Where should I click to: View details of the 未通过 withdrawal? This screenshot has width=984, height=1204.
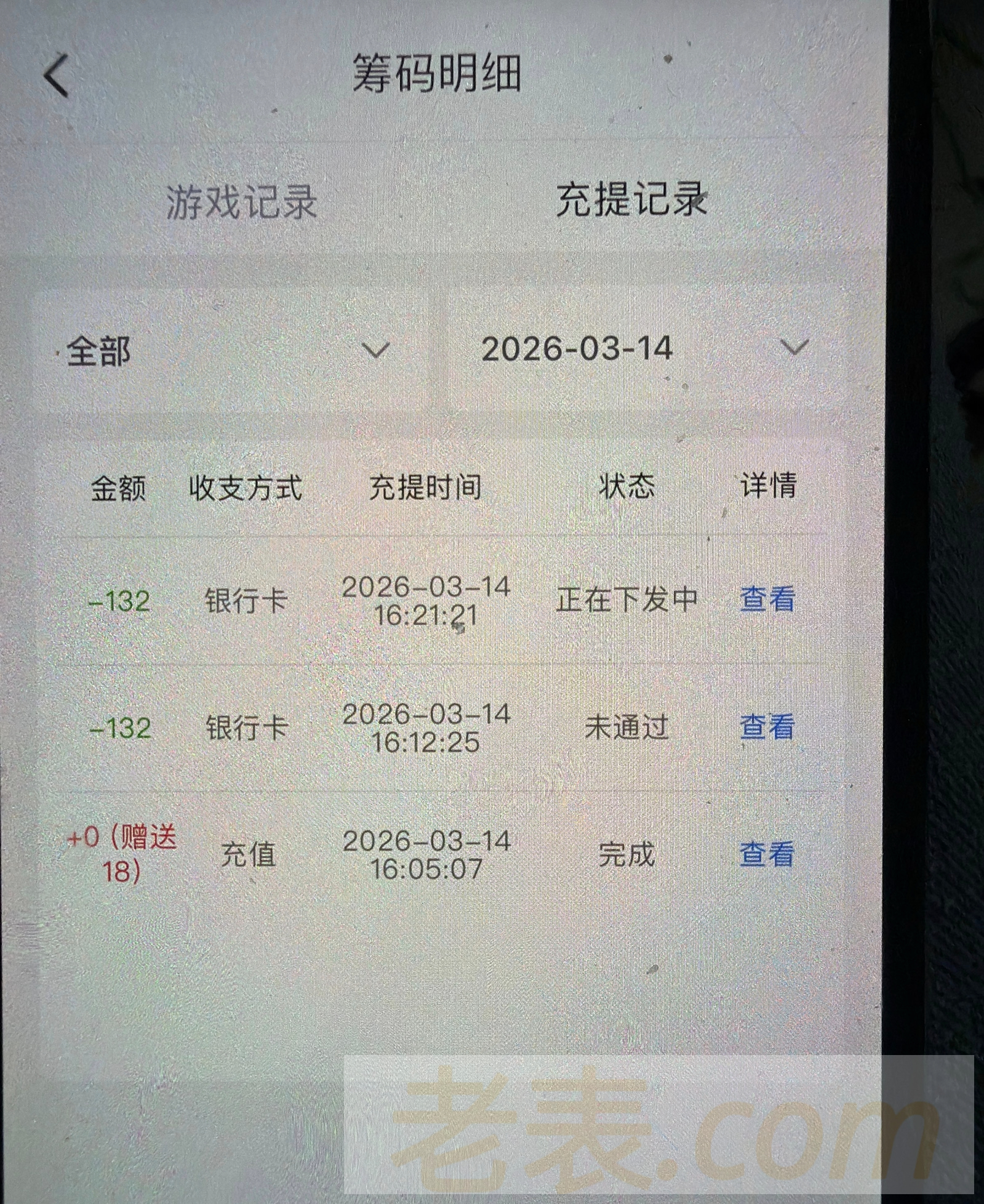[767, 727]
